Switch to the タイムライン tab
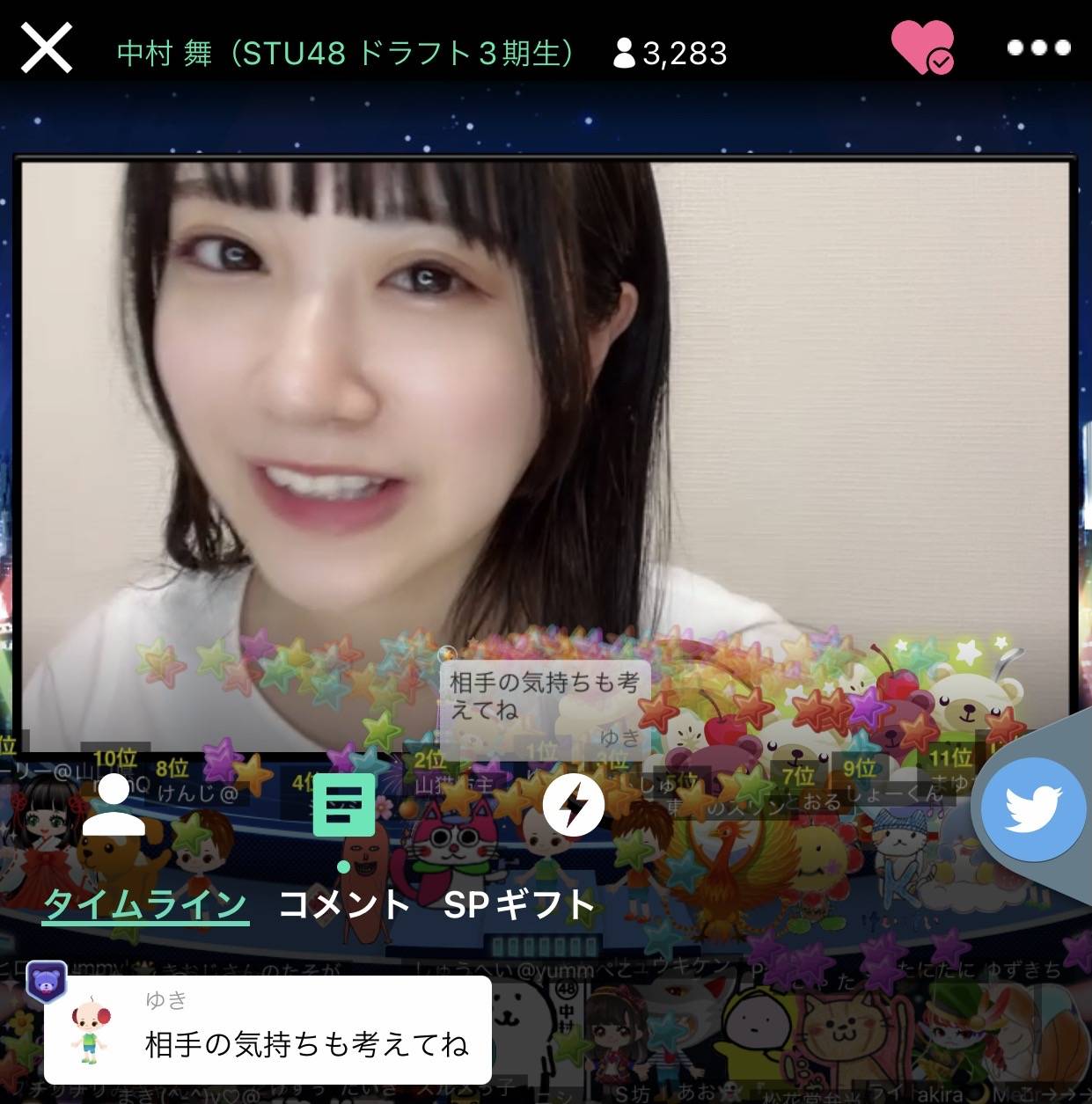 [x=145, y=904]
